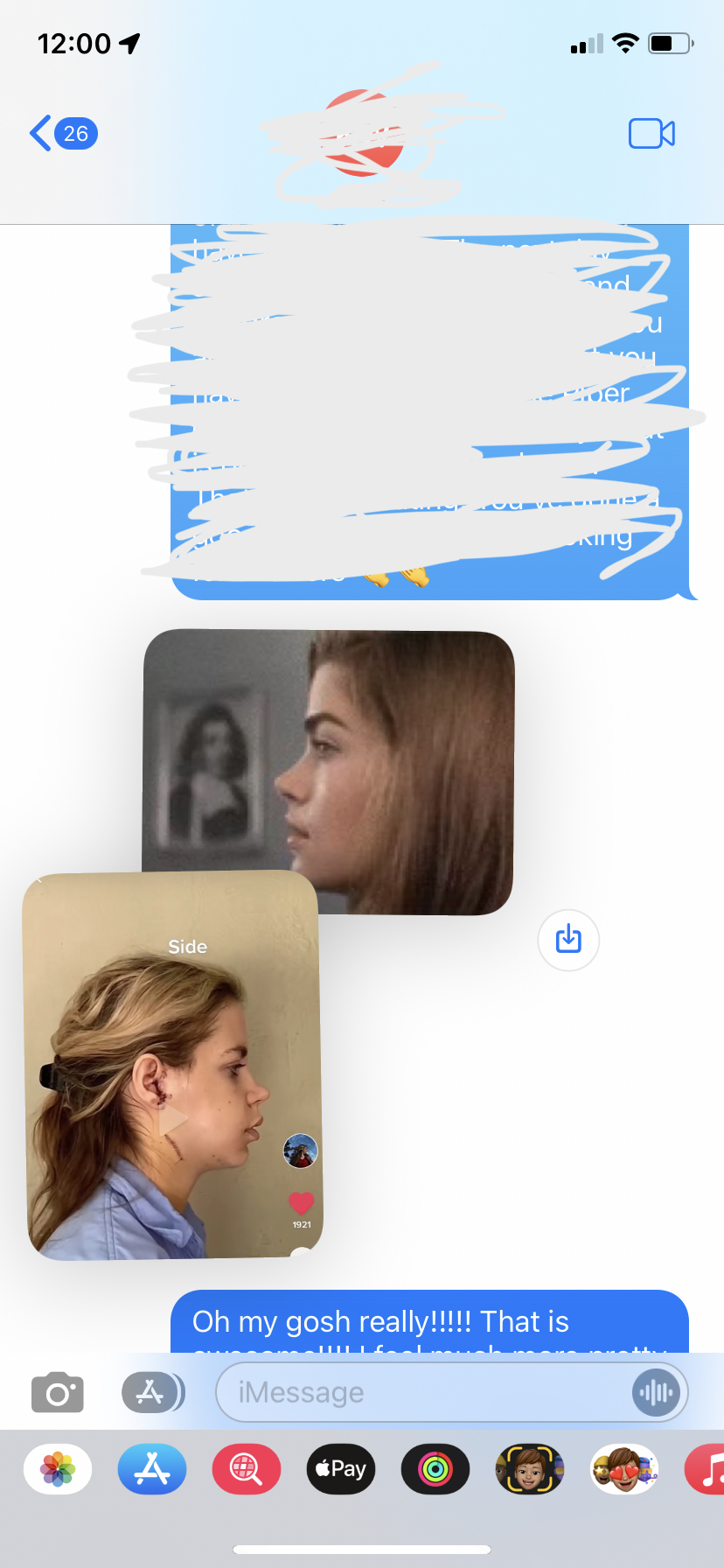Record an audio message
This screenshot has width=724, height=1568.
pyautogui.click(x=656, y=1392)
